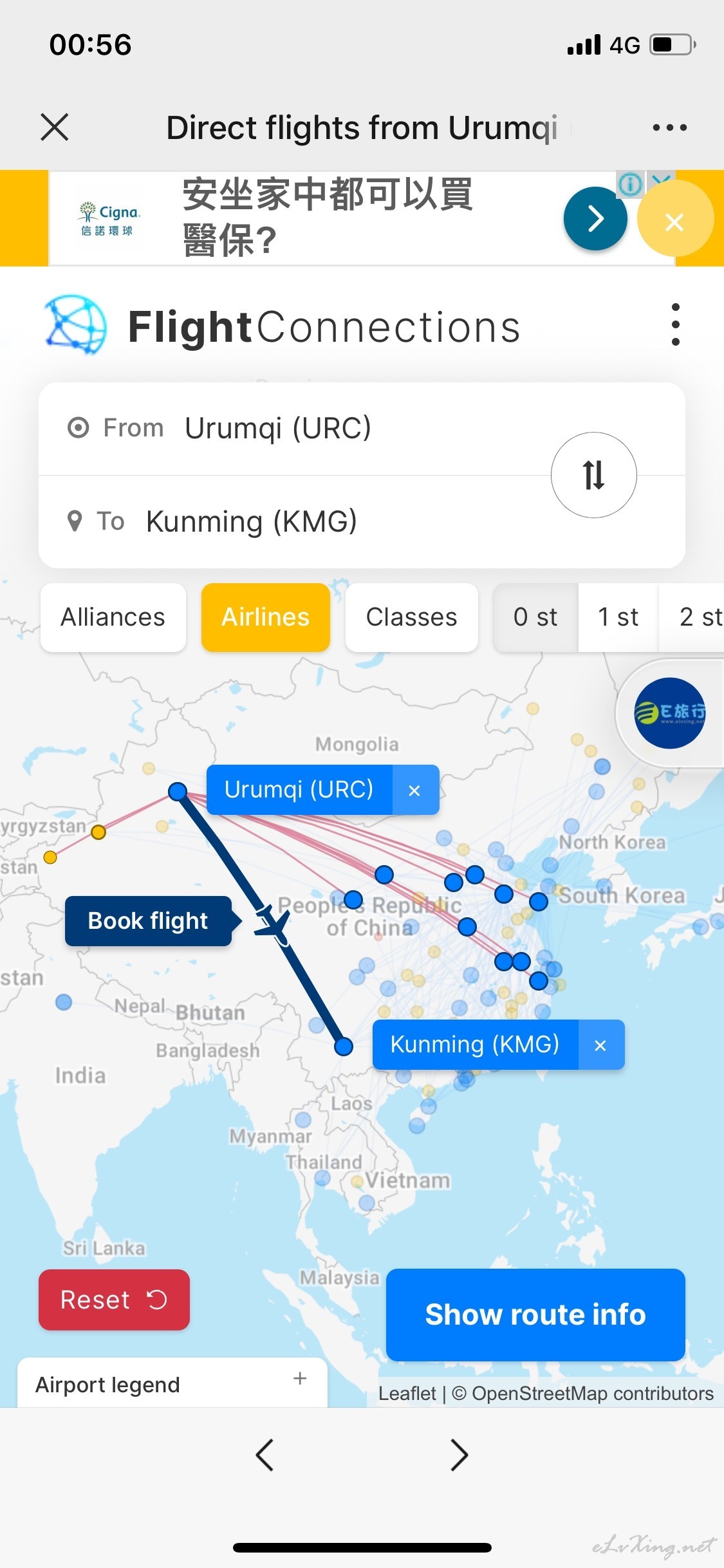Show route info for this flight

(535, 1314)
